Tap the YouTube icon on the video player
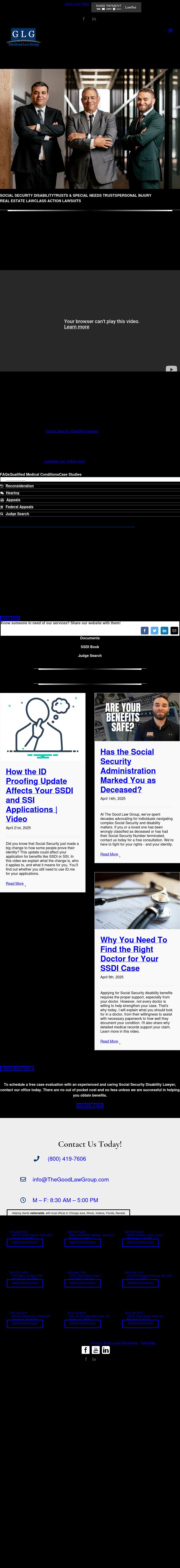 pyautogui.click(x=171, y=369)
